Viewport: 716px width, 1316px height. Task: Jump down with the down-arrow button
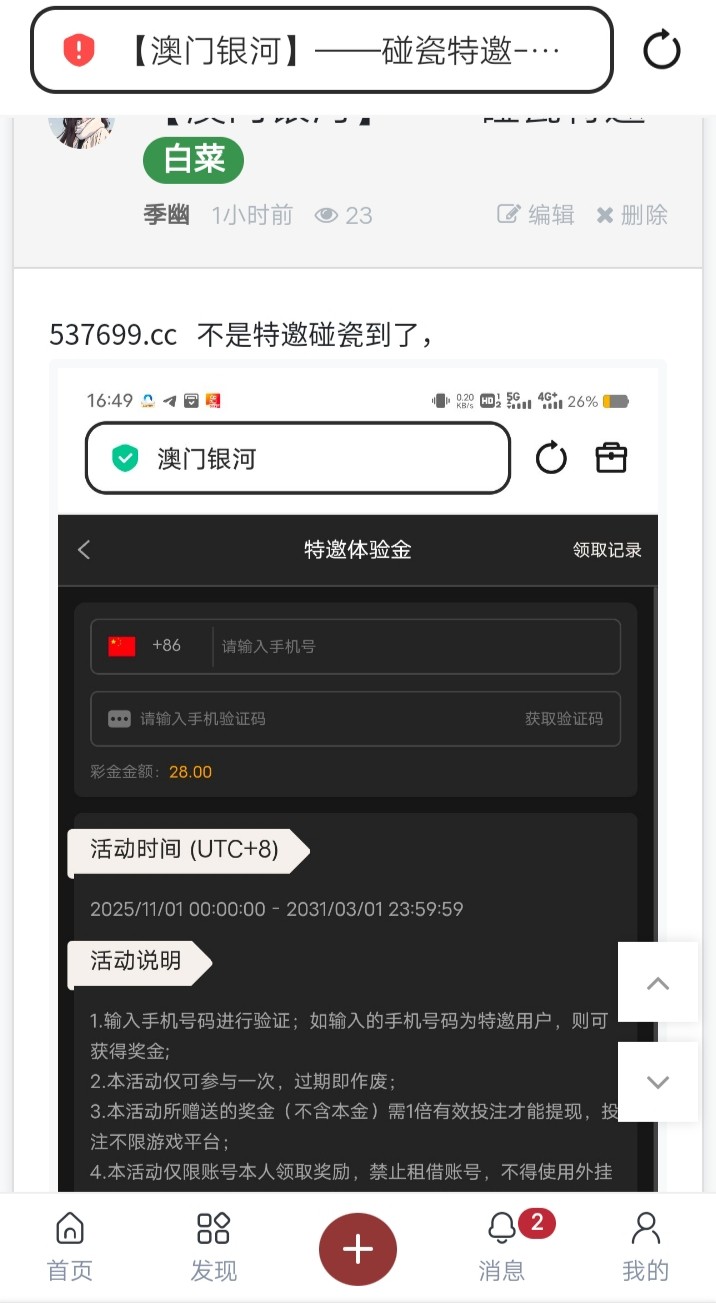[657, 1082]
